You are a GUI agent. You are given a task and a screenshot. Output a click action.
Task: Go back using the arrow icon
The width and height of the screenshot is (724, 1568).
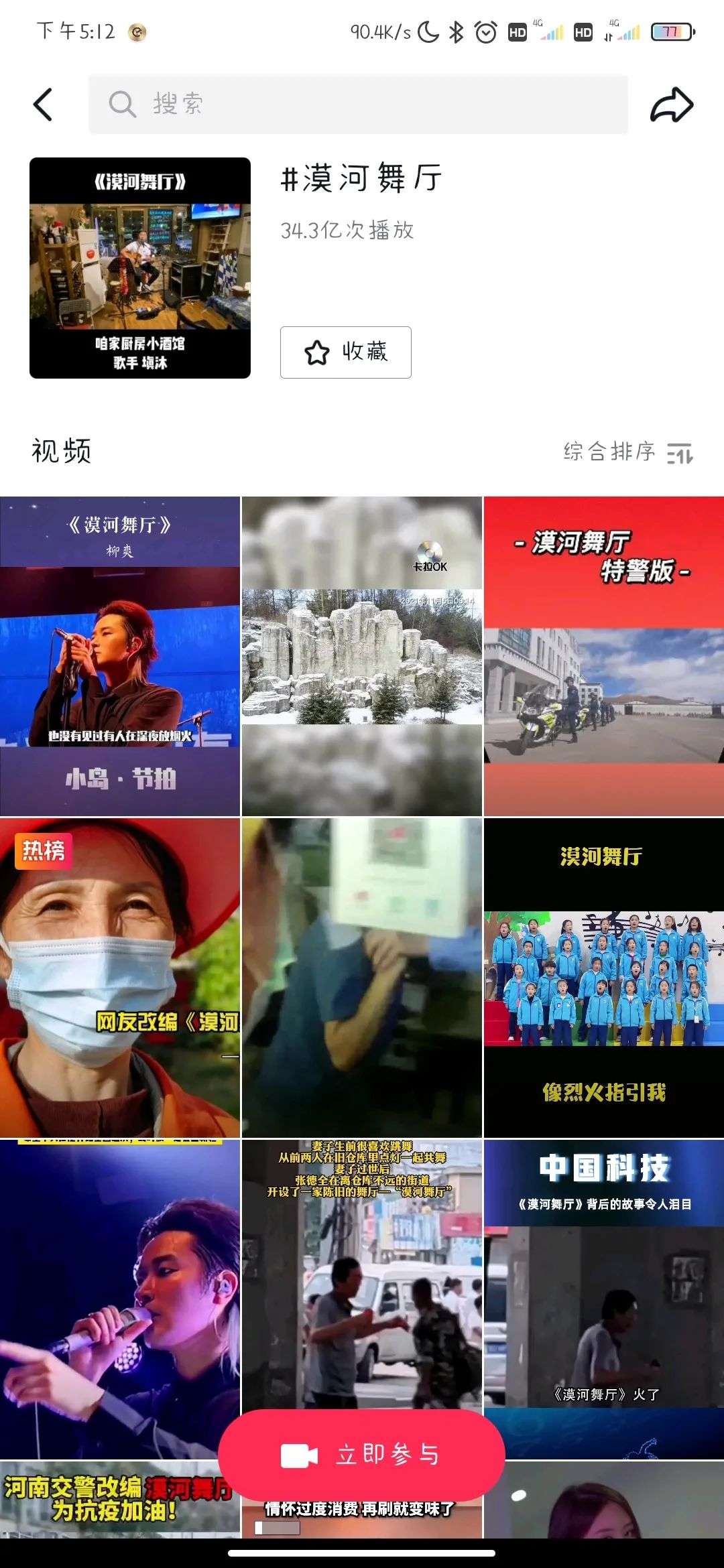point(43,105)
